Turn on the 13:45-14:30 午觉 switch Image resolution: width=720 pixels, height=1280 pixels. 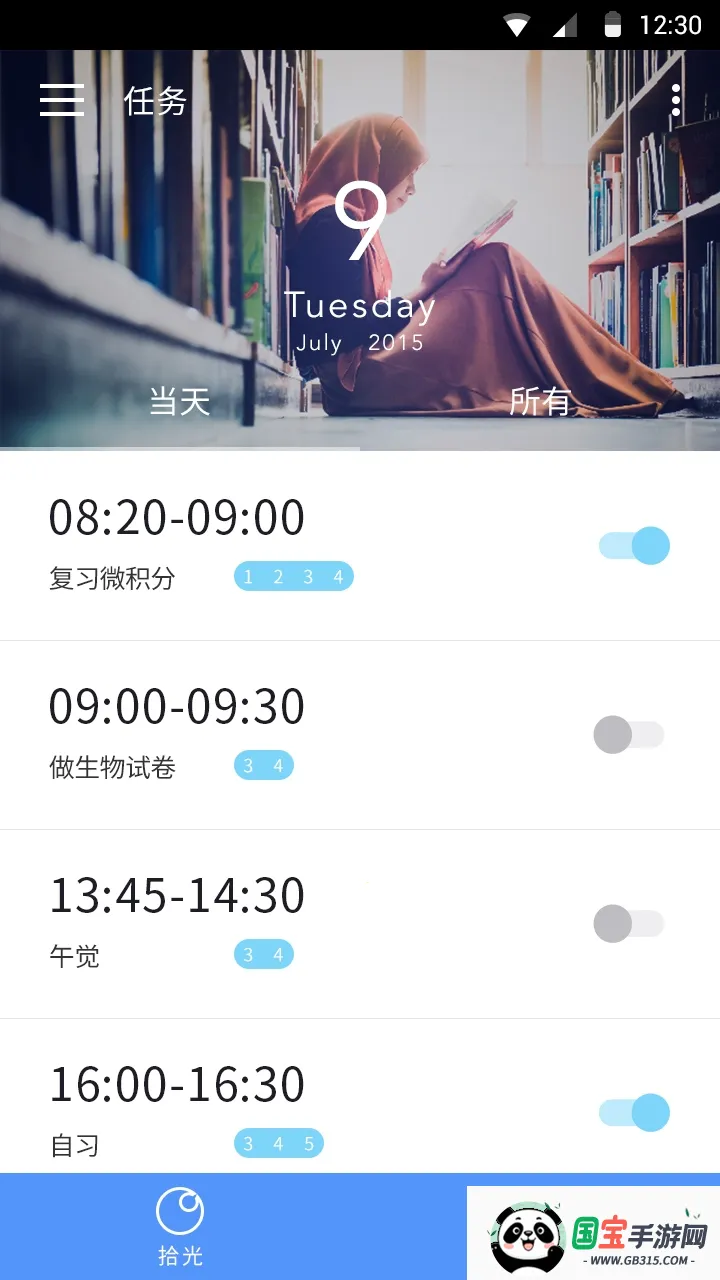click(629, 924)
